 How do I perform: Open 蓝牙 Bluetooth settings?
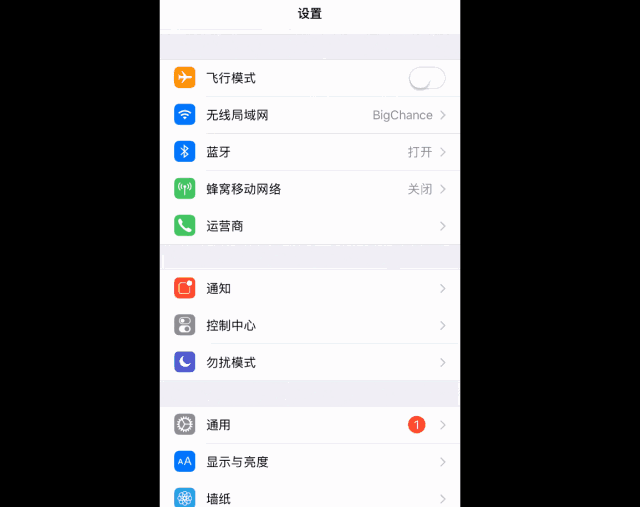(310, 152)
